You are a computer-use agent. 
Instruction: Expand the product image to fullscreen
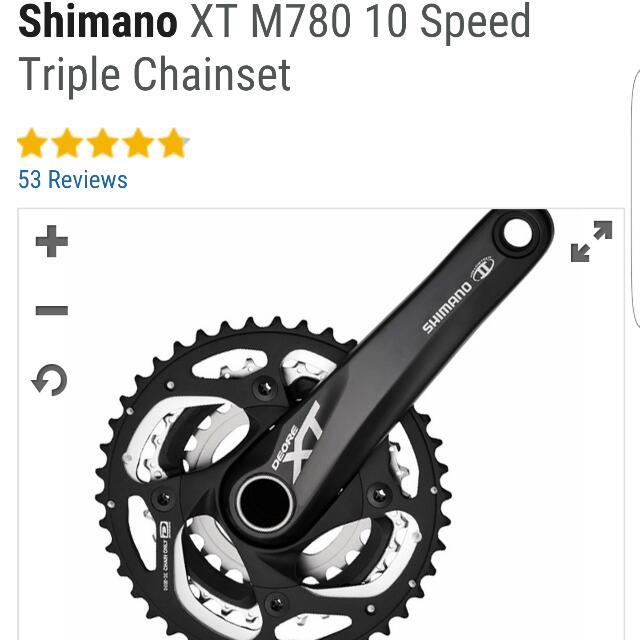click(591, 242)
